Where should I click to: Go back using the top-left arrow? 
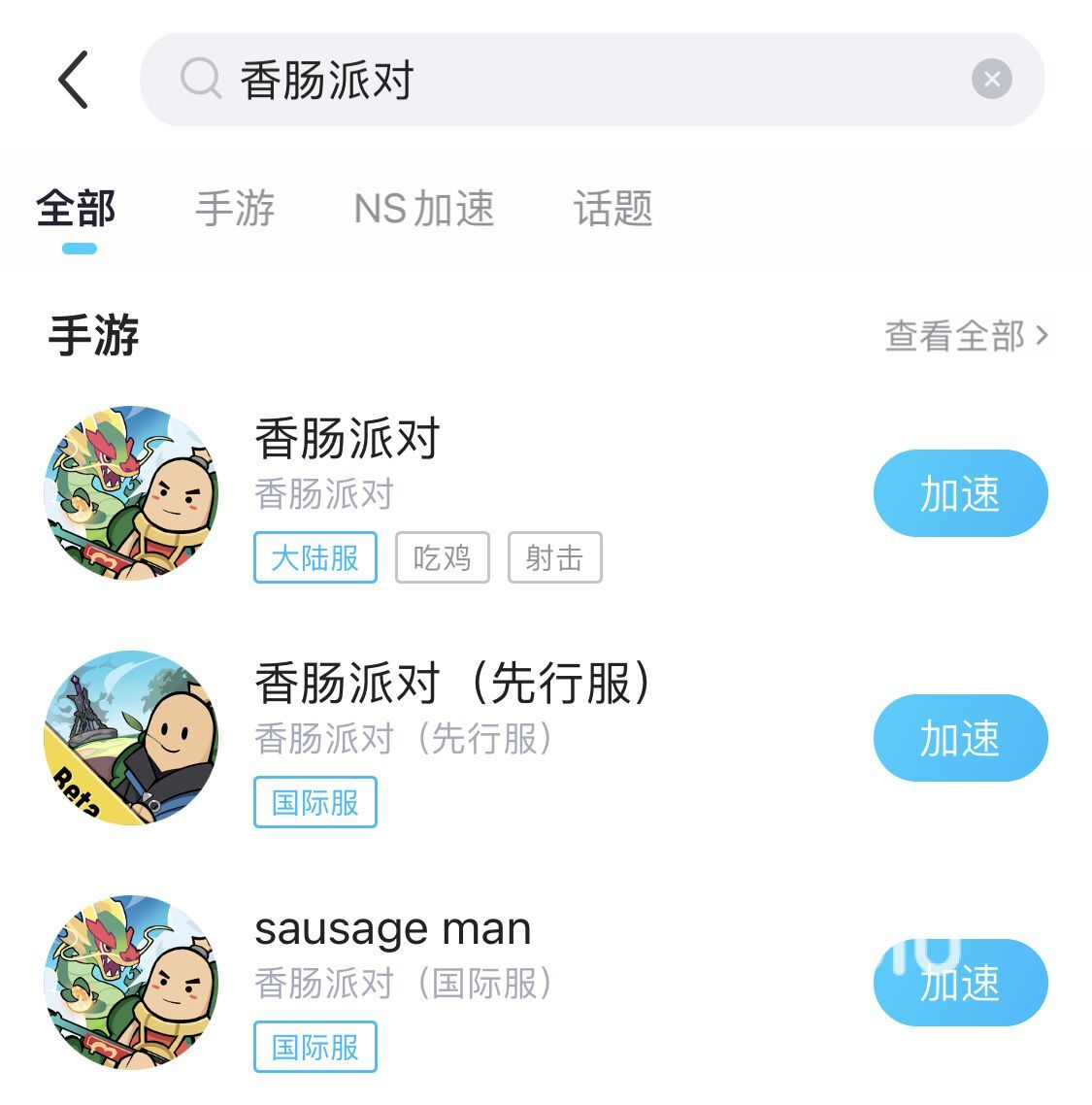[x=74, y=80]
